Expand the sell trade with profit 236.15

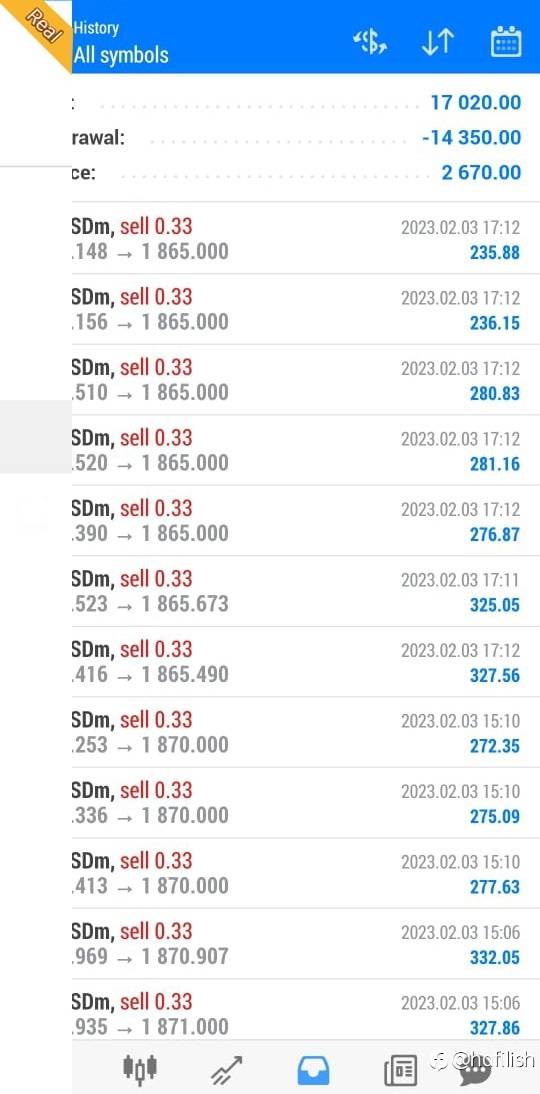306,309
